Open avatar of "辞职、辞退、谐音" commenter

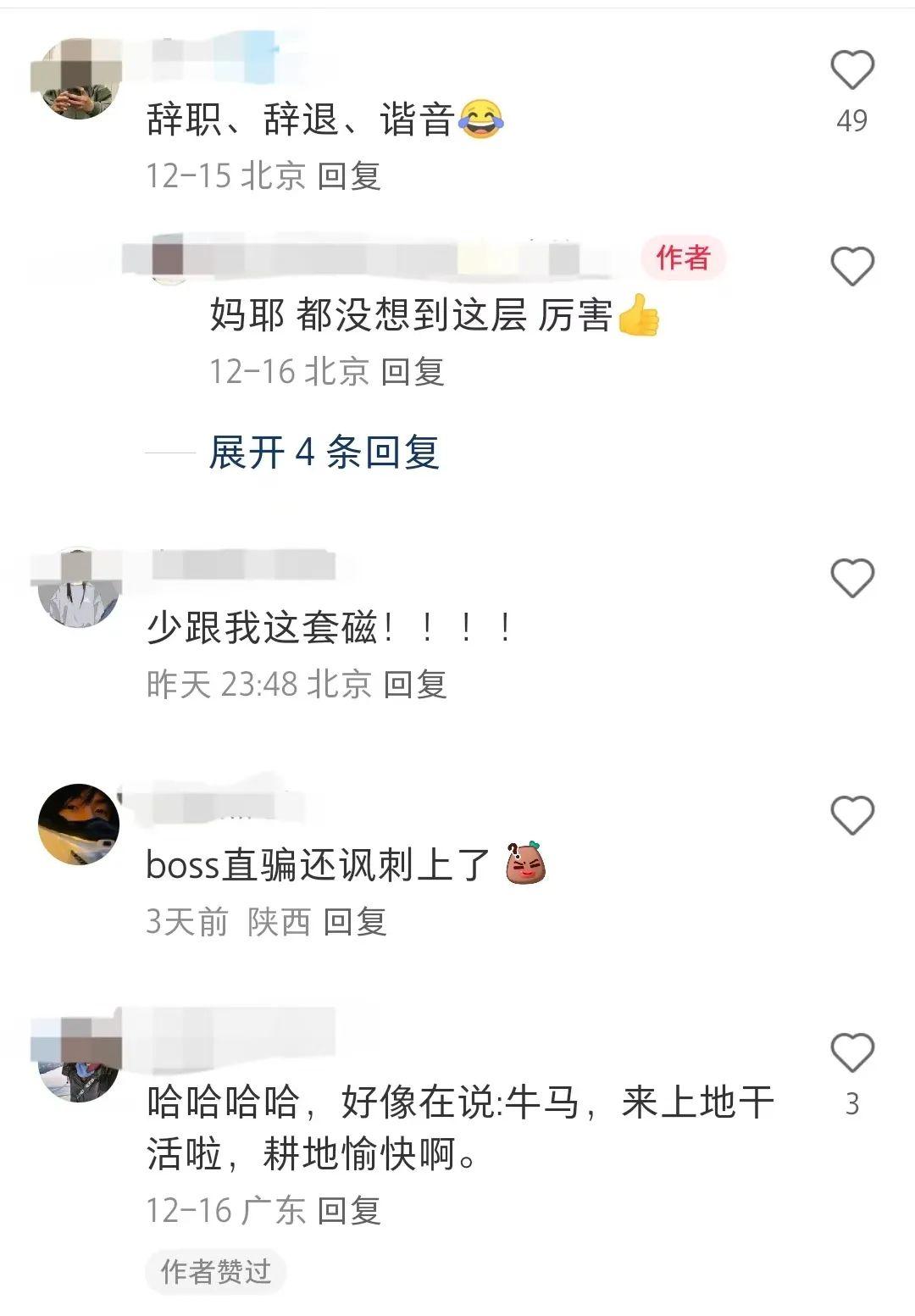coord(76,79)
